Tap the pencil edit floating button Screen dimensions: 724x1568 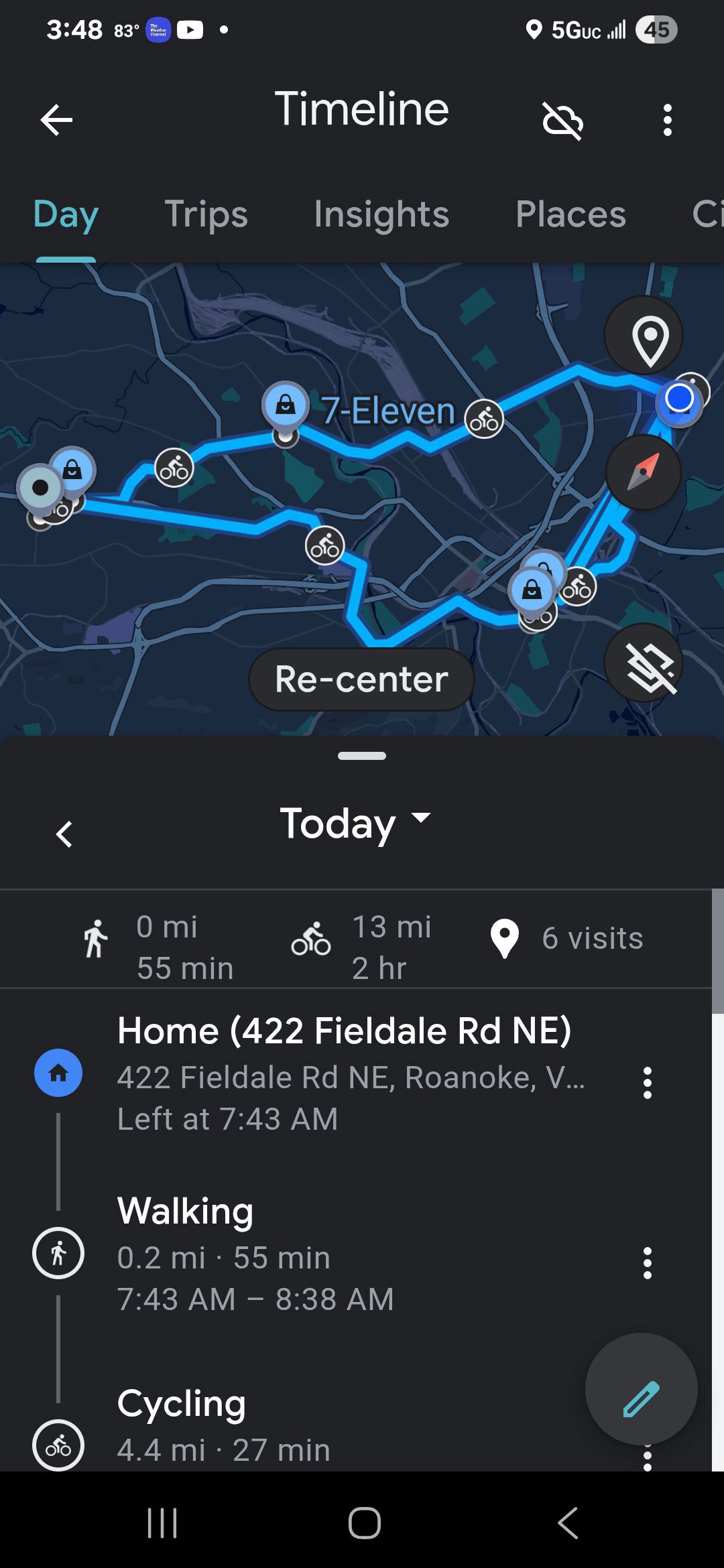coord(642,1389)
